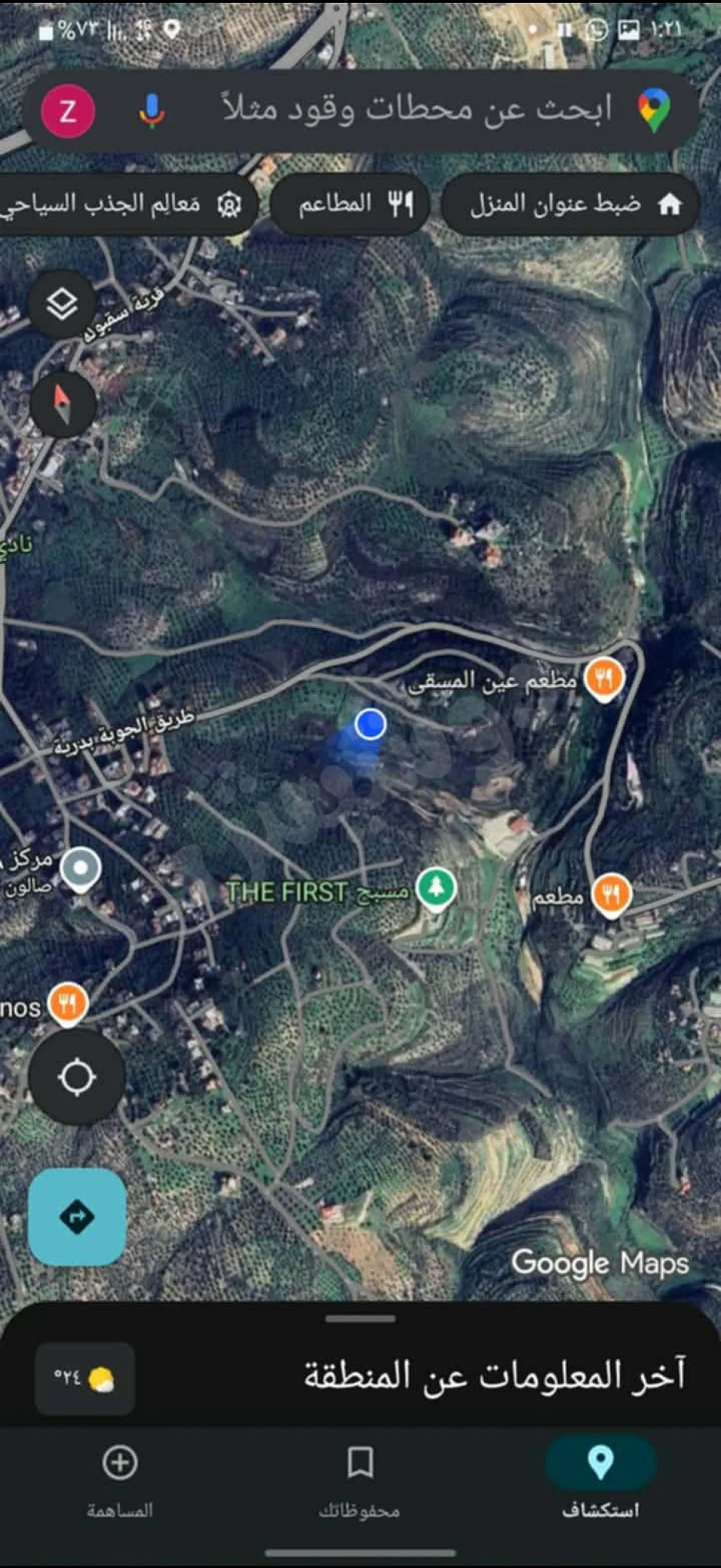Open THE FIRST مسبح place marker

436,889
